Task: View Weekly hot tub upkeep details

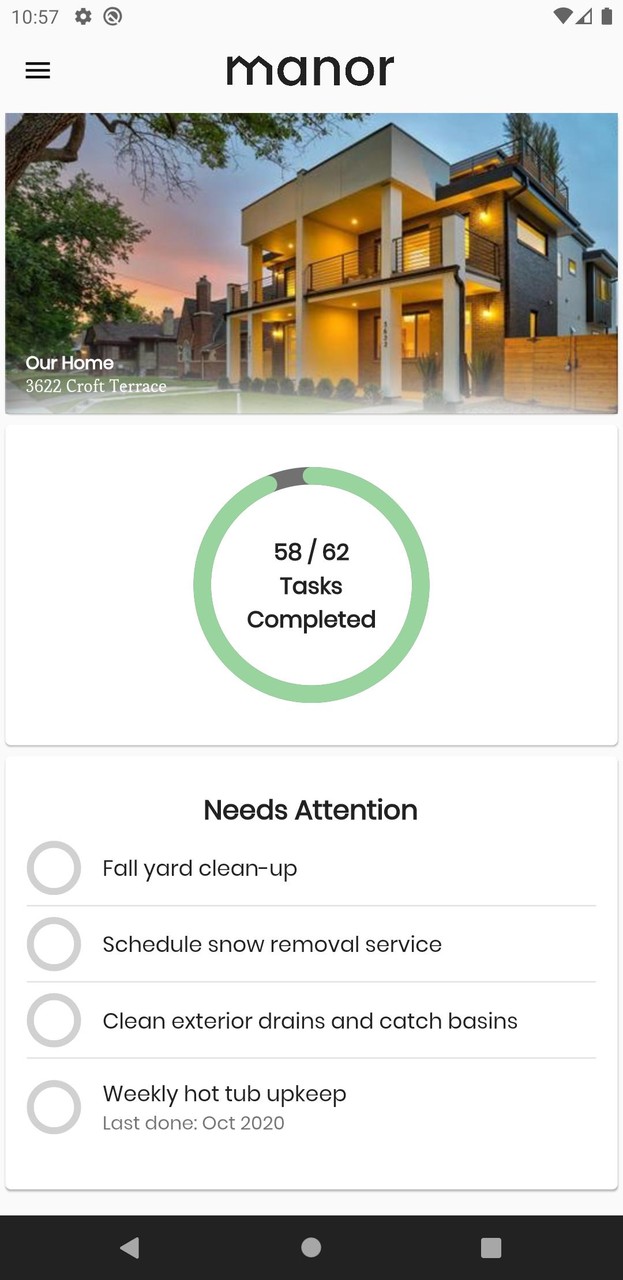Action: pos(225,1106)
